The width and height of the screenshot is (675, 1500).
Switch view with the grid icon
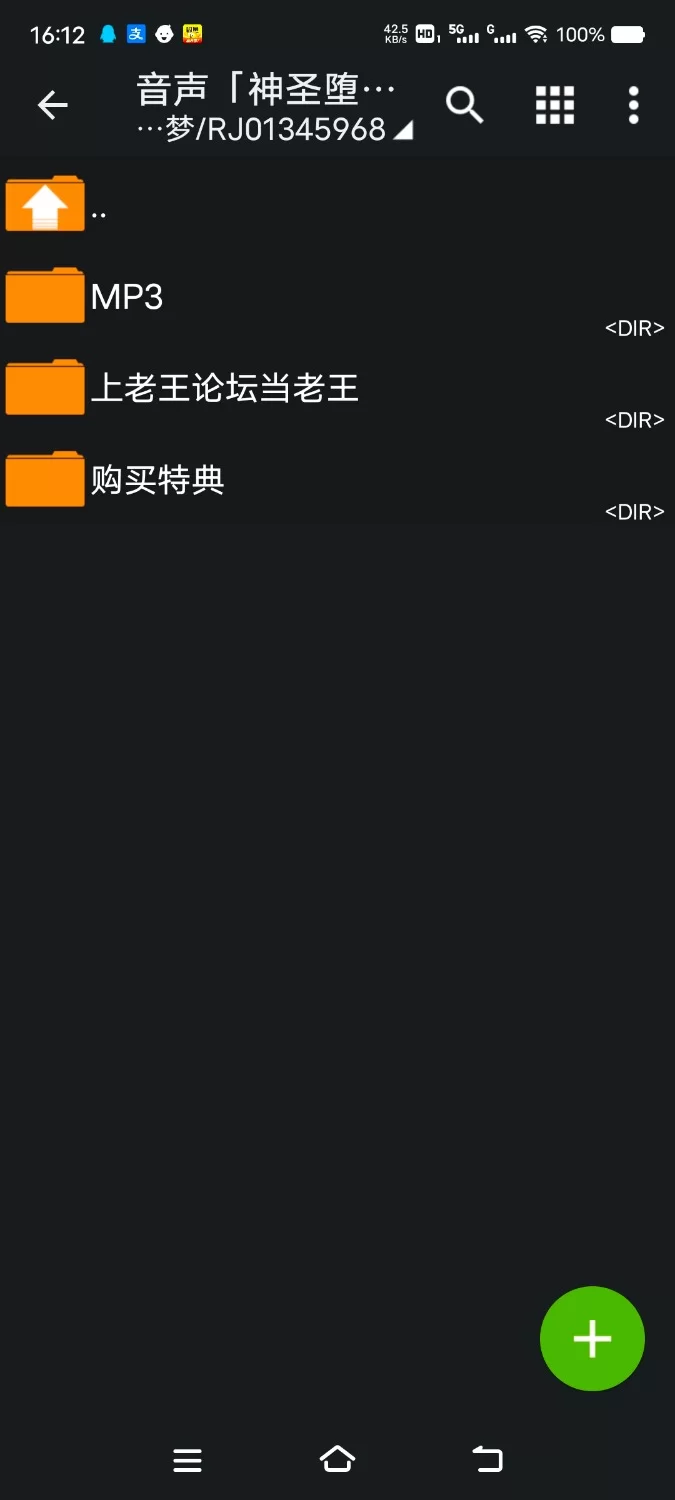[555, 105]
